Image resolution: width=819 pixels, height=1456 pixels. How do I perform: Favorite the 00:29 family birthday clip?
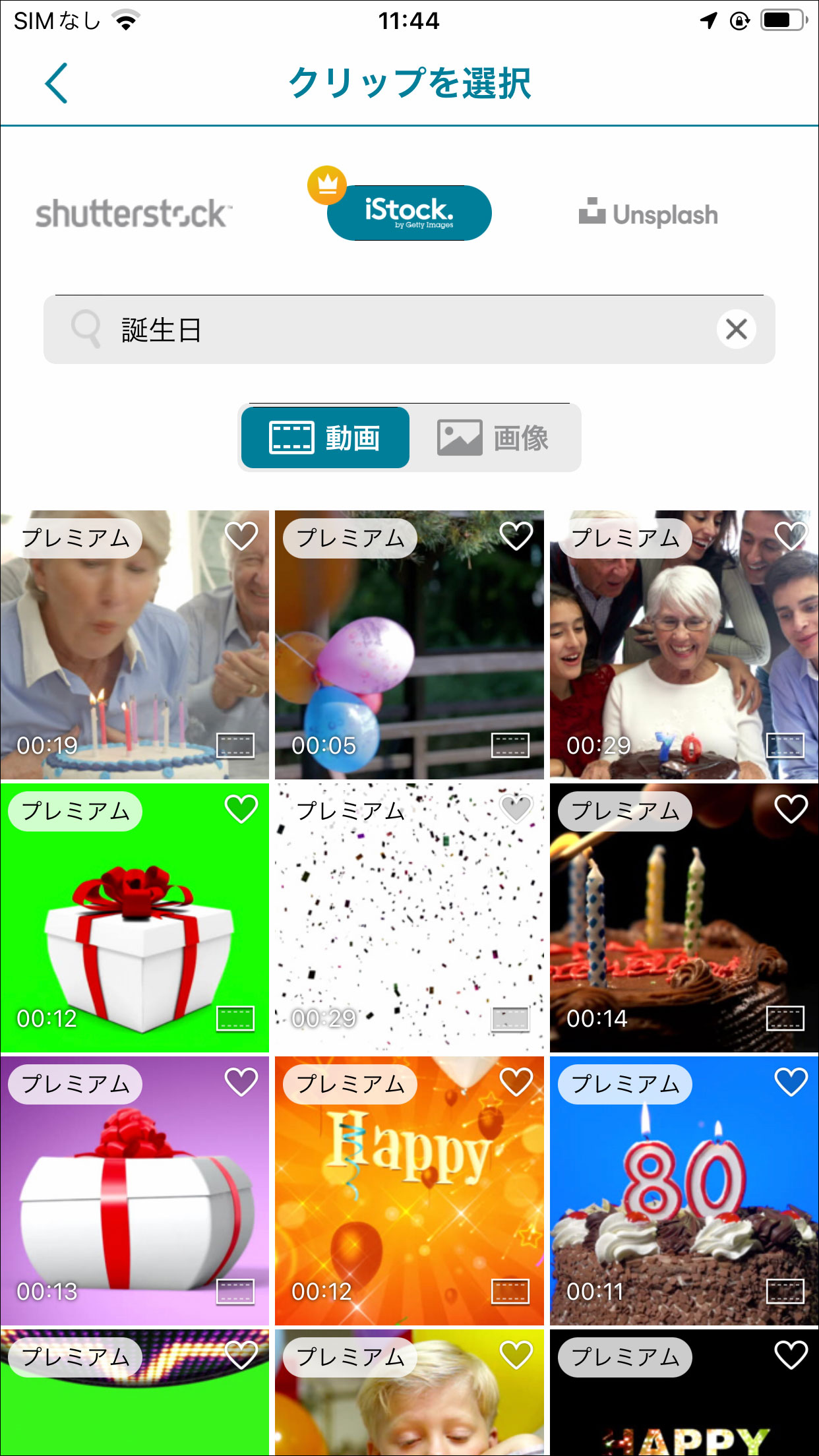point(791,536)
